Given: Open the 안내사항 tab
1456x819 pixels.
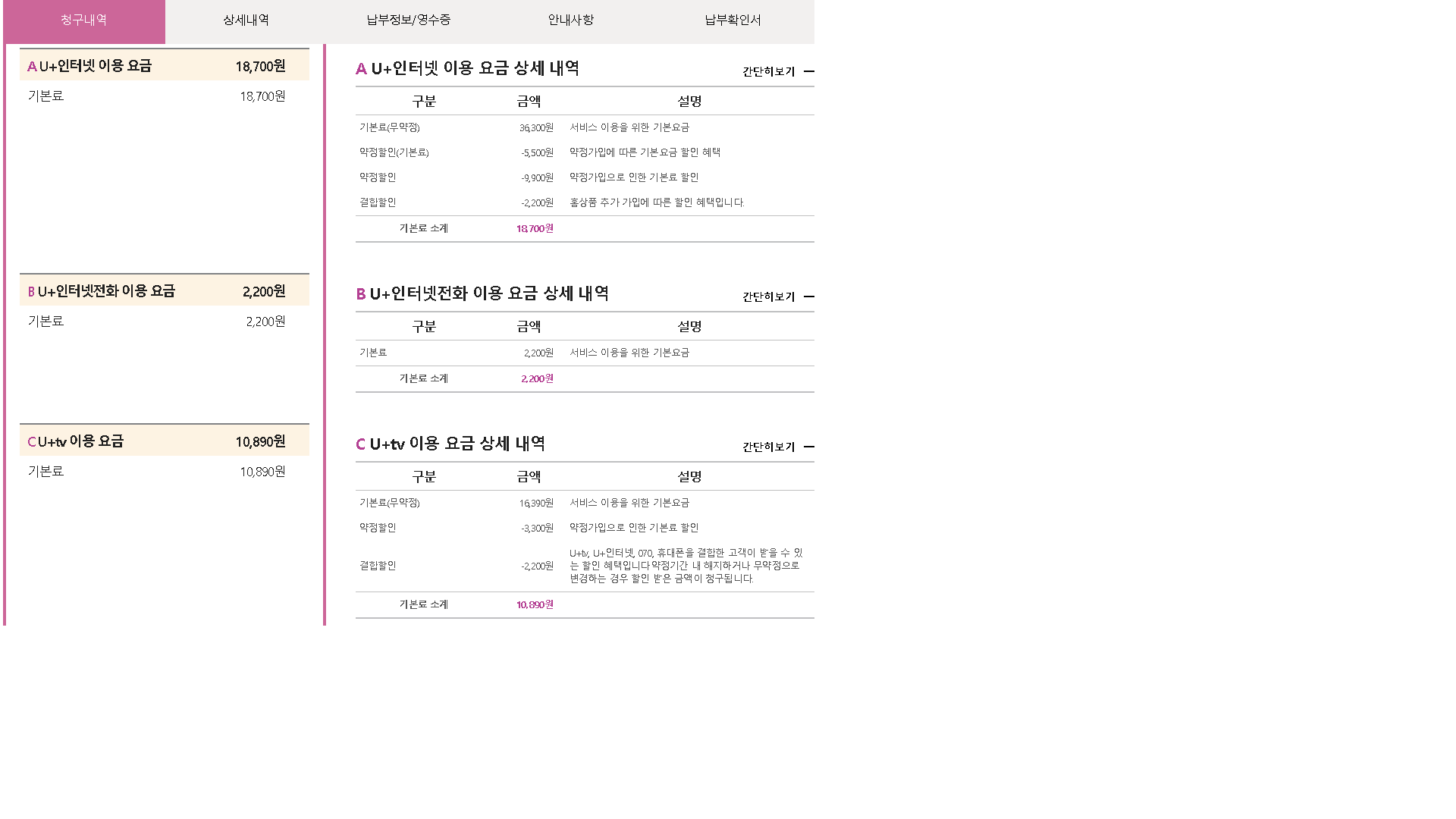Looking at the screenshot, I should (x=571, y=20).
